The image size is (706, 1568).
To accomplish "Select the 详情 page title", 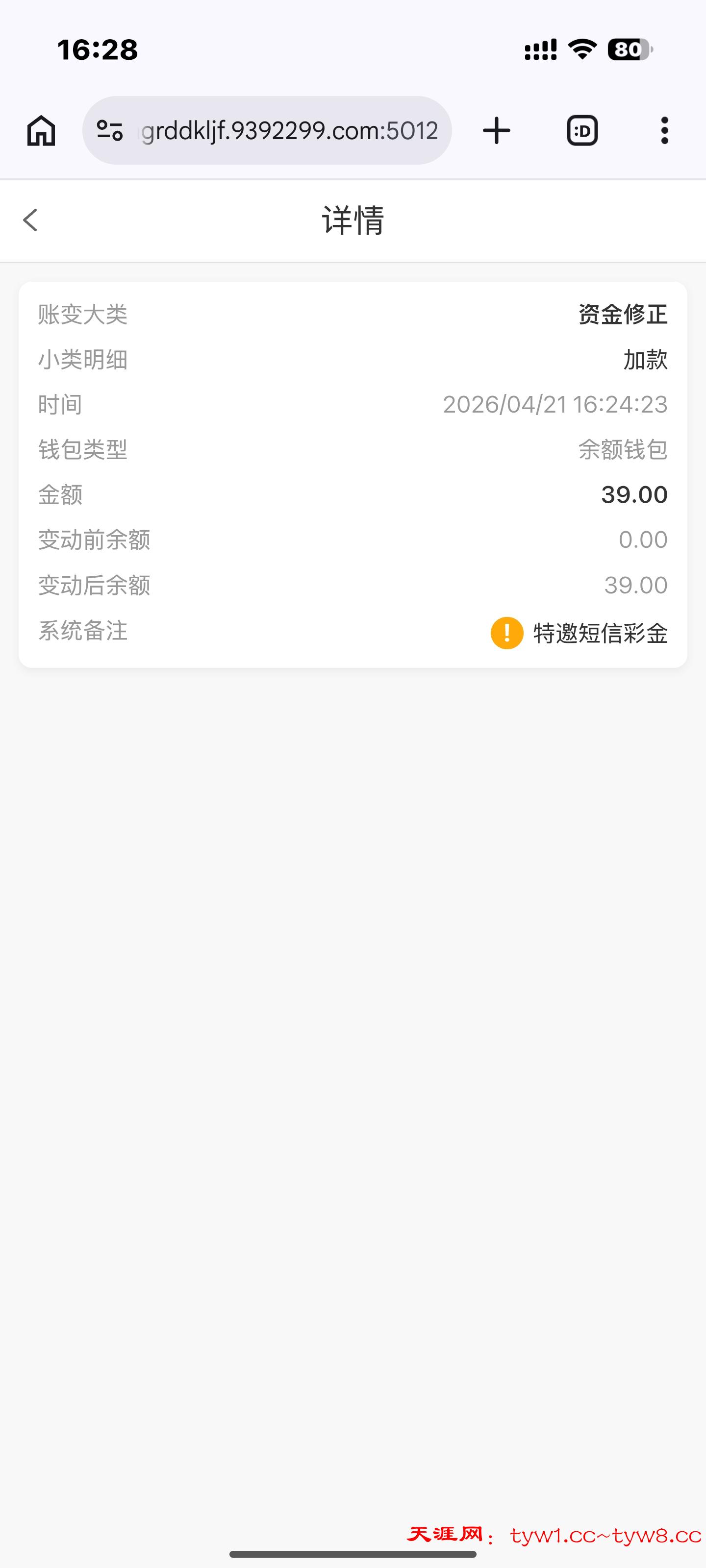I will pos(353,221).
